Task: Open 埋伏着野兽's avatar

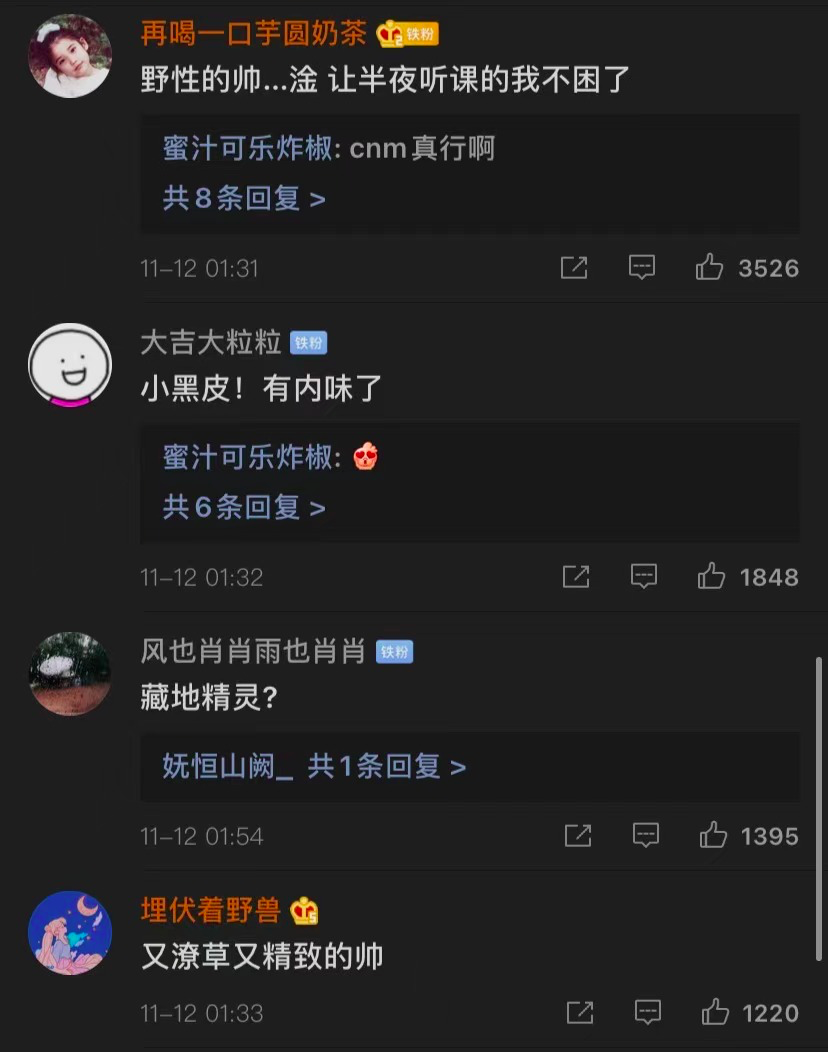Action: coord(70,932)
